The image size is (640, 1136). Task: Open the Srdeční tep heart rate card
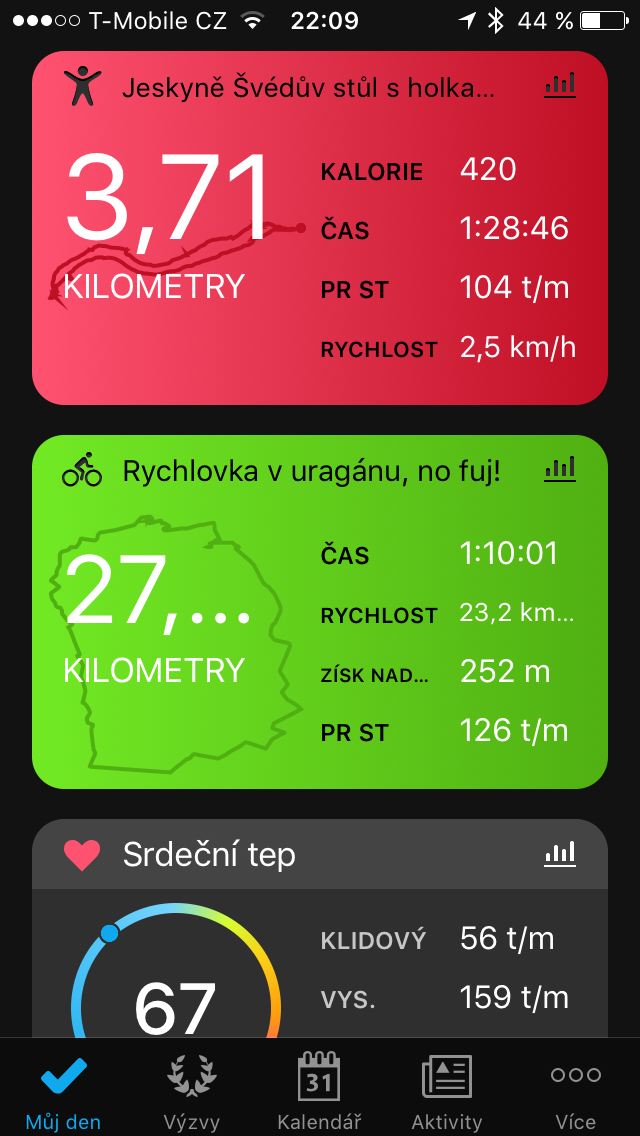(x=320, y=928)
